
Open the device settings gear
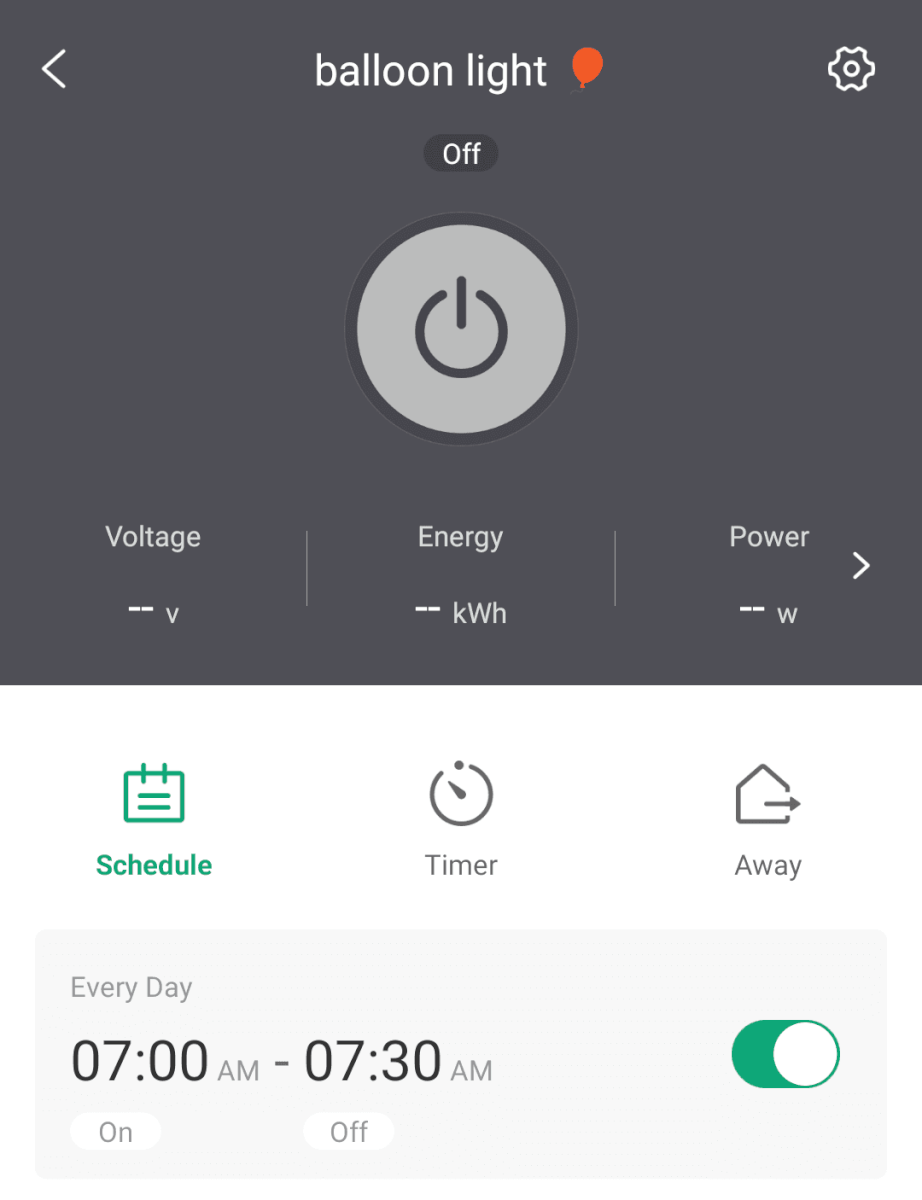(850, 68)
